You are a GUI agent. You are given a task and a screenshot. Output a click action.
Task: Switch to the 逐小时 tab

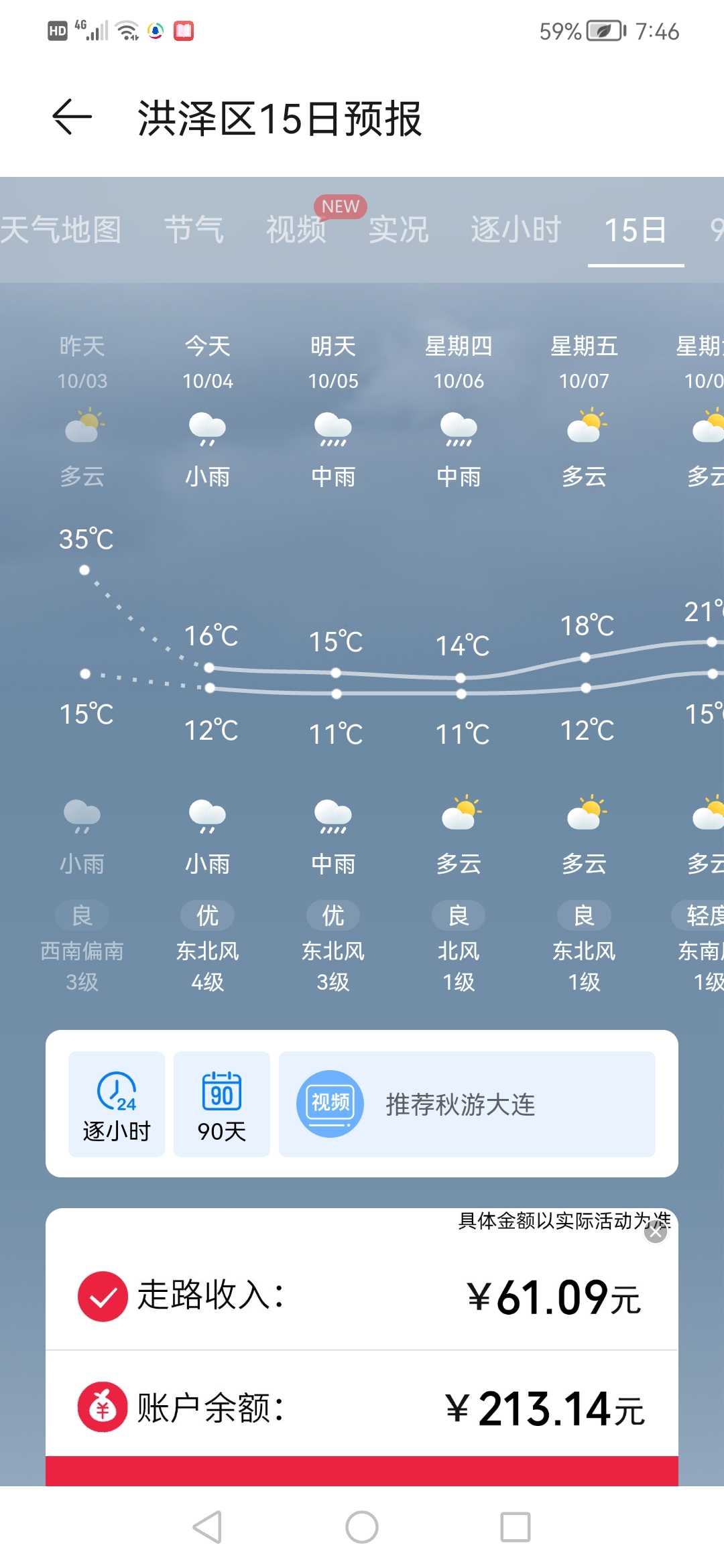516,230
